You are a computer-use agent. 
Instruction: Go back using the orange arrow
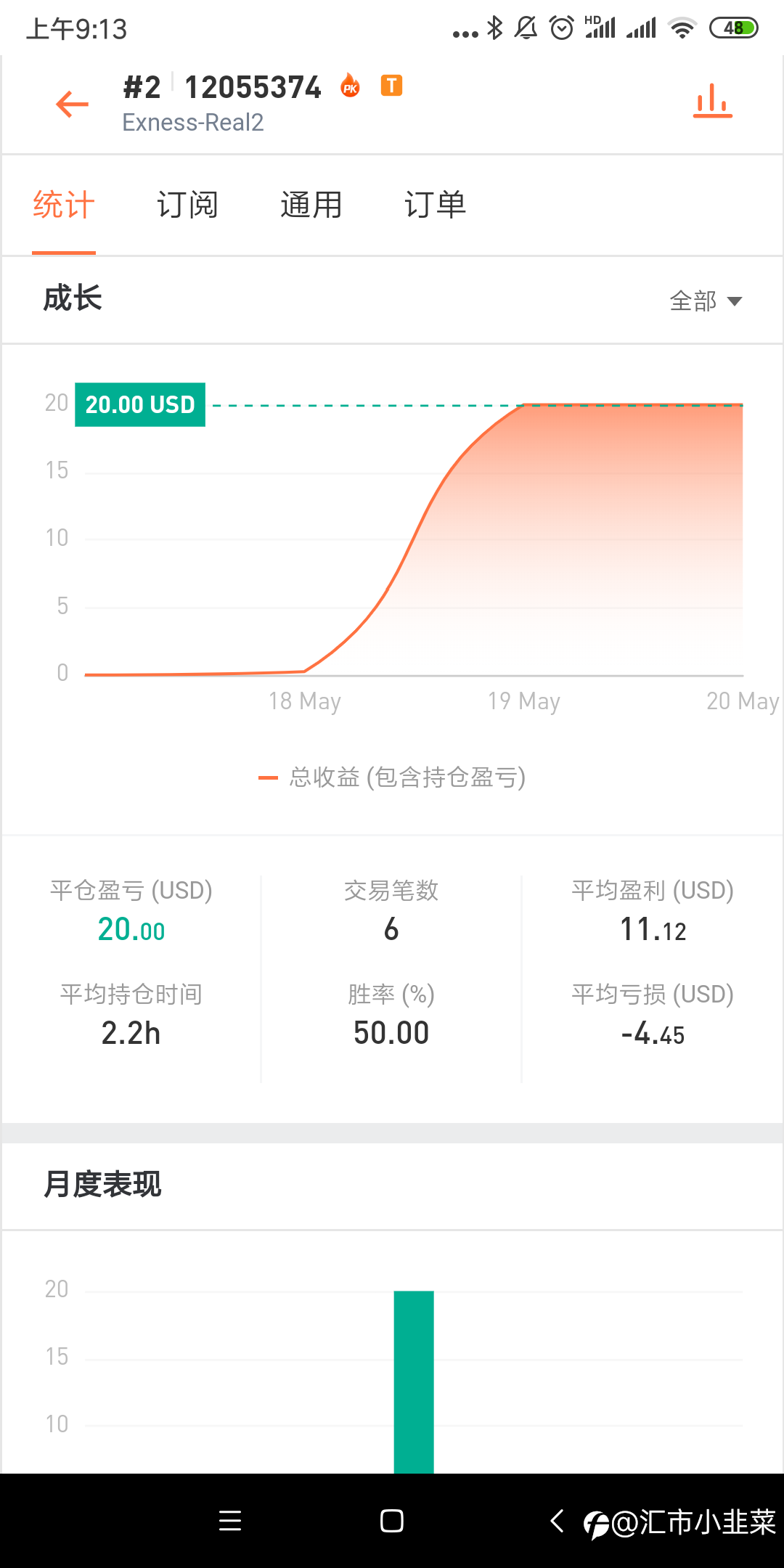click(72, 104)
